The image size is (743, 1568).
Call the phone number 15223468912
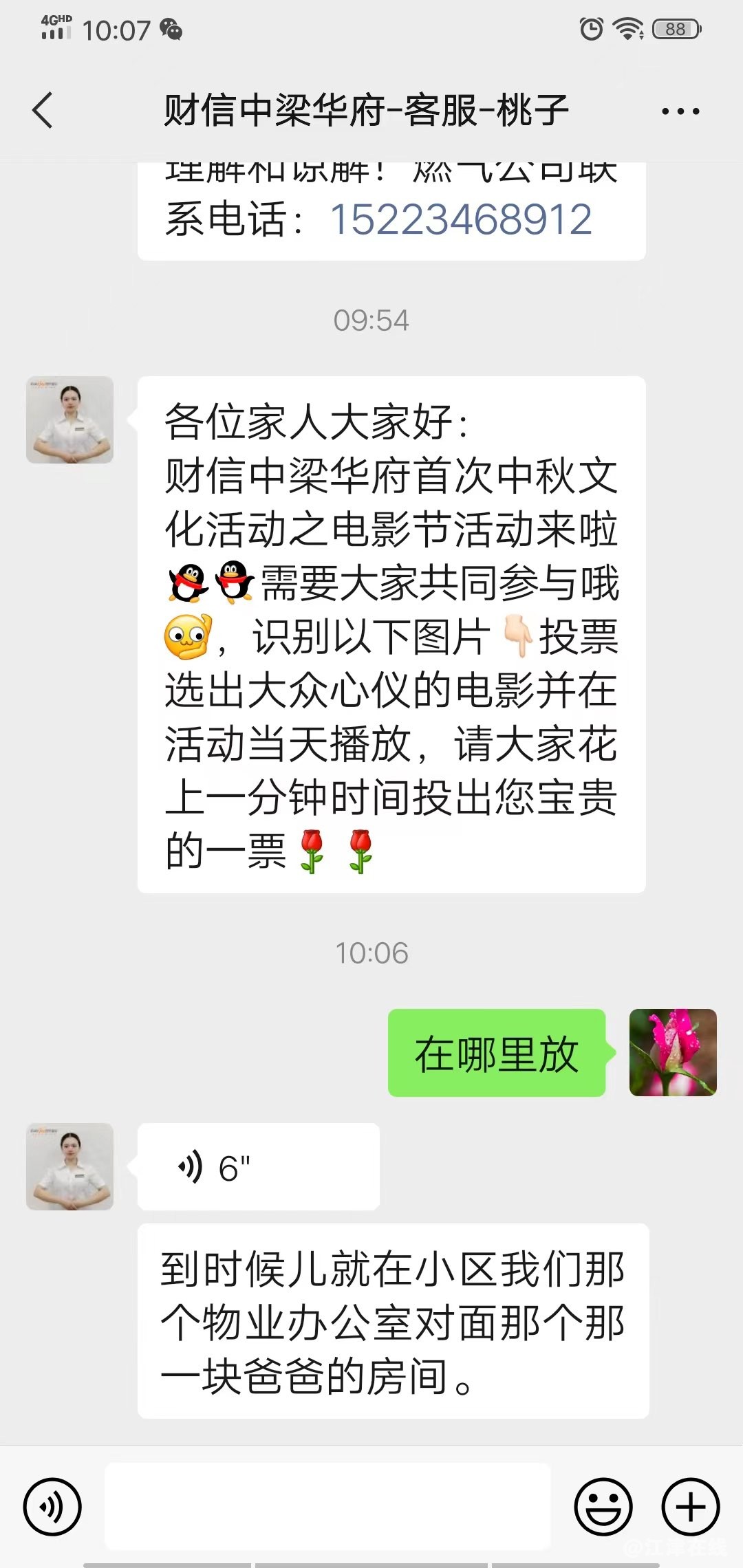pos(461,219)
